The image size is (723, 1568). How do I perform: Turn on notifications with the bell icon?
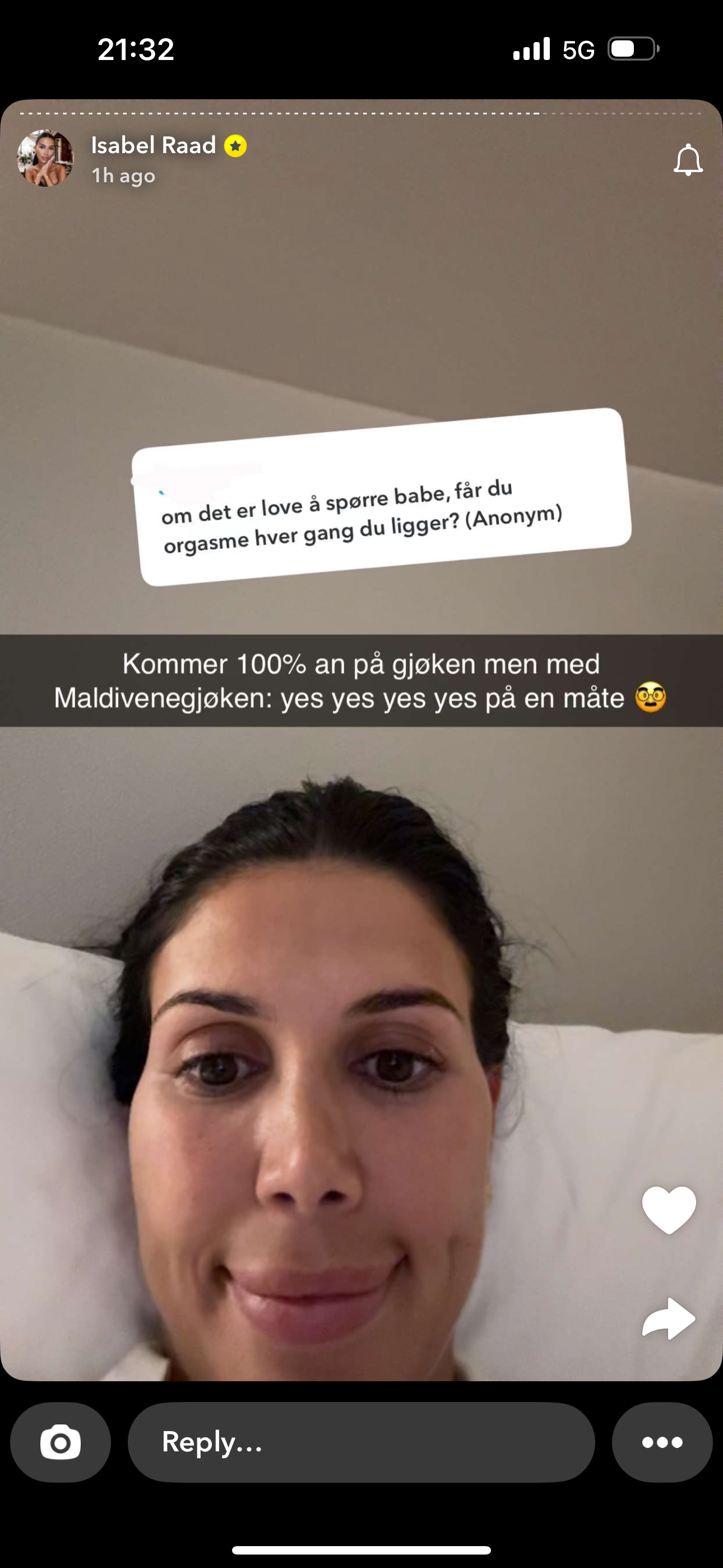pyautogui.click(x=688, y=160)
